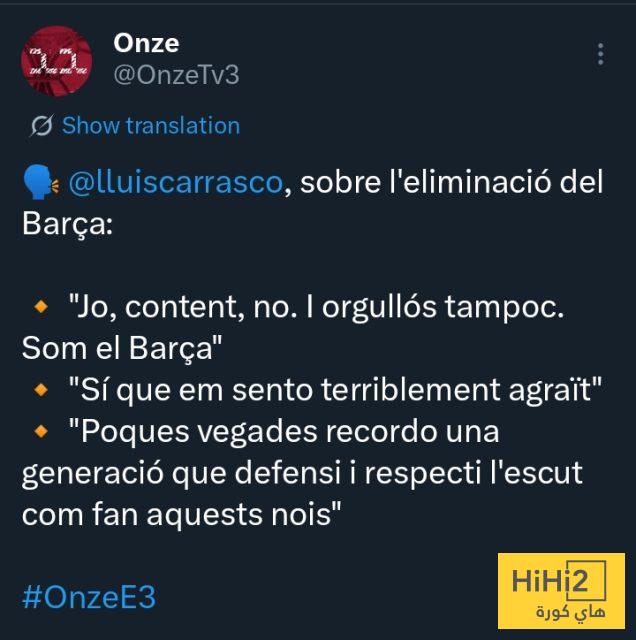The width and height of the screenshot is (636, 640).
Task: Open the #OnzeE3 hashtag
Action: 89,597
